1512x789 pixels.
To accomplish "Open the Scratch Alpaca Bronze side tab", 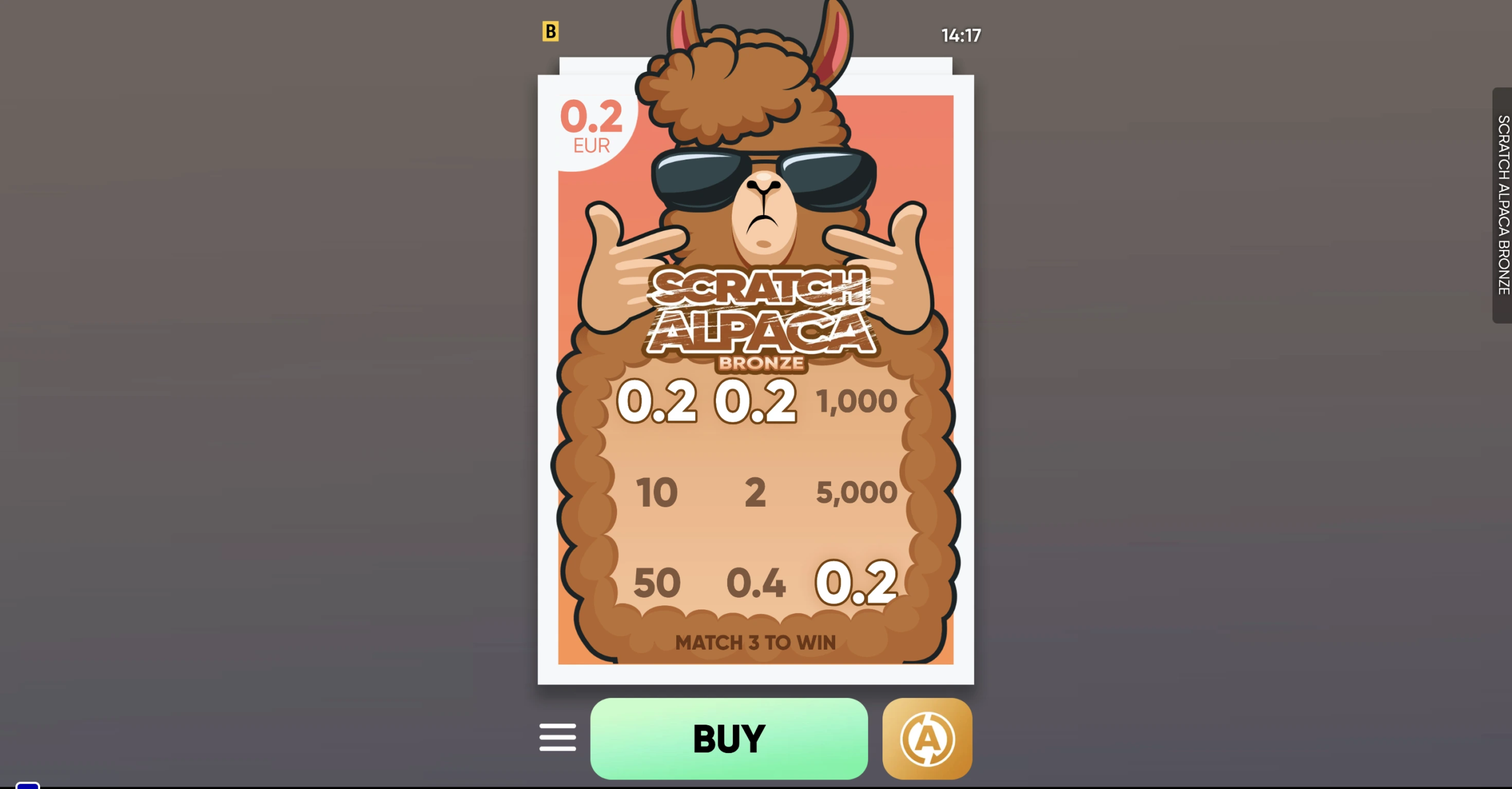I will 1503,205.
